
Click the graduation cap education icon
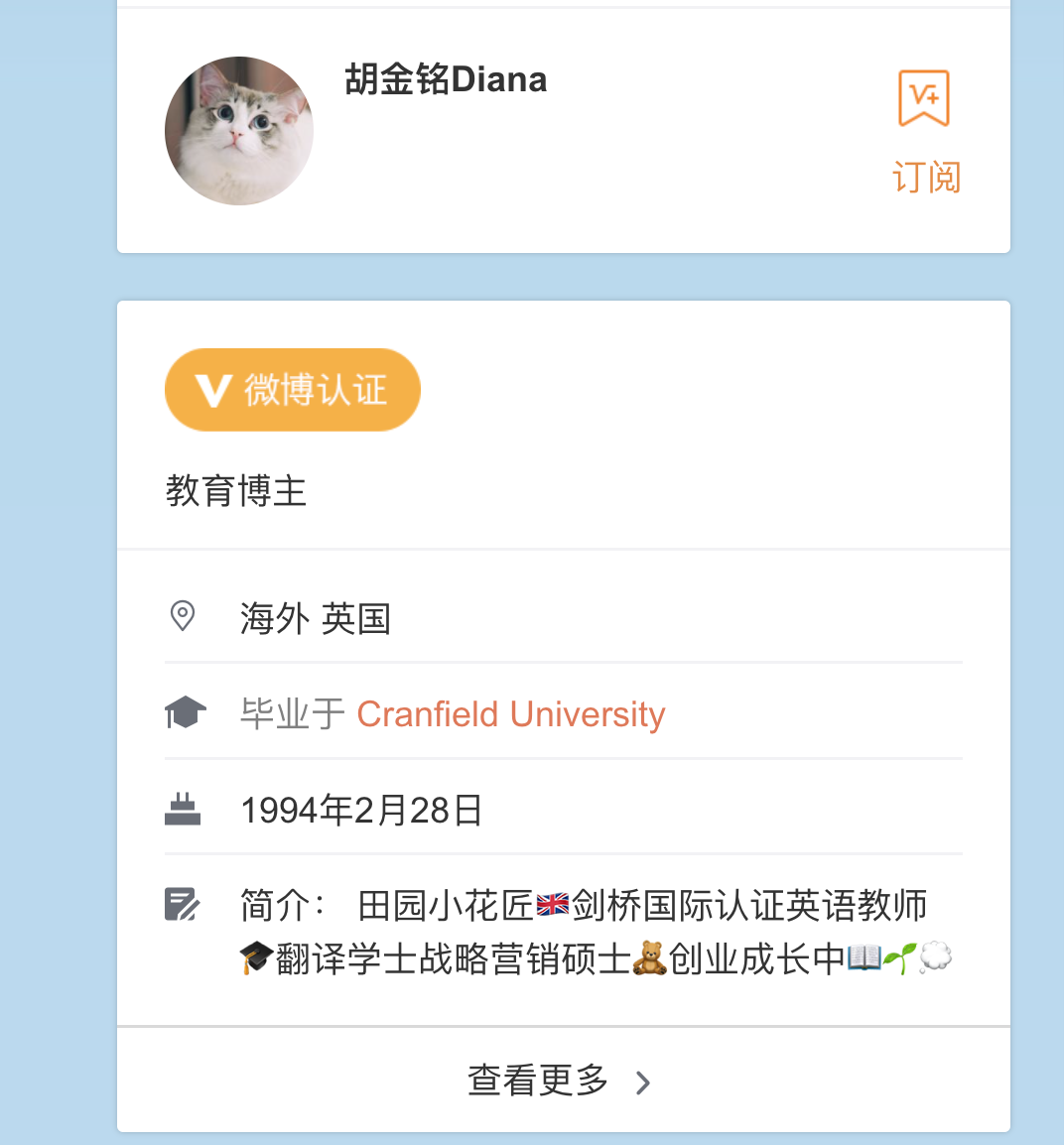[x=183, y=710]
